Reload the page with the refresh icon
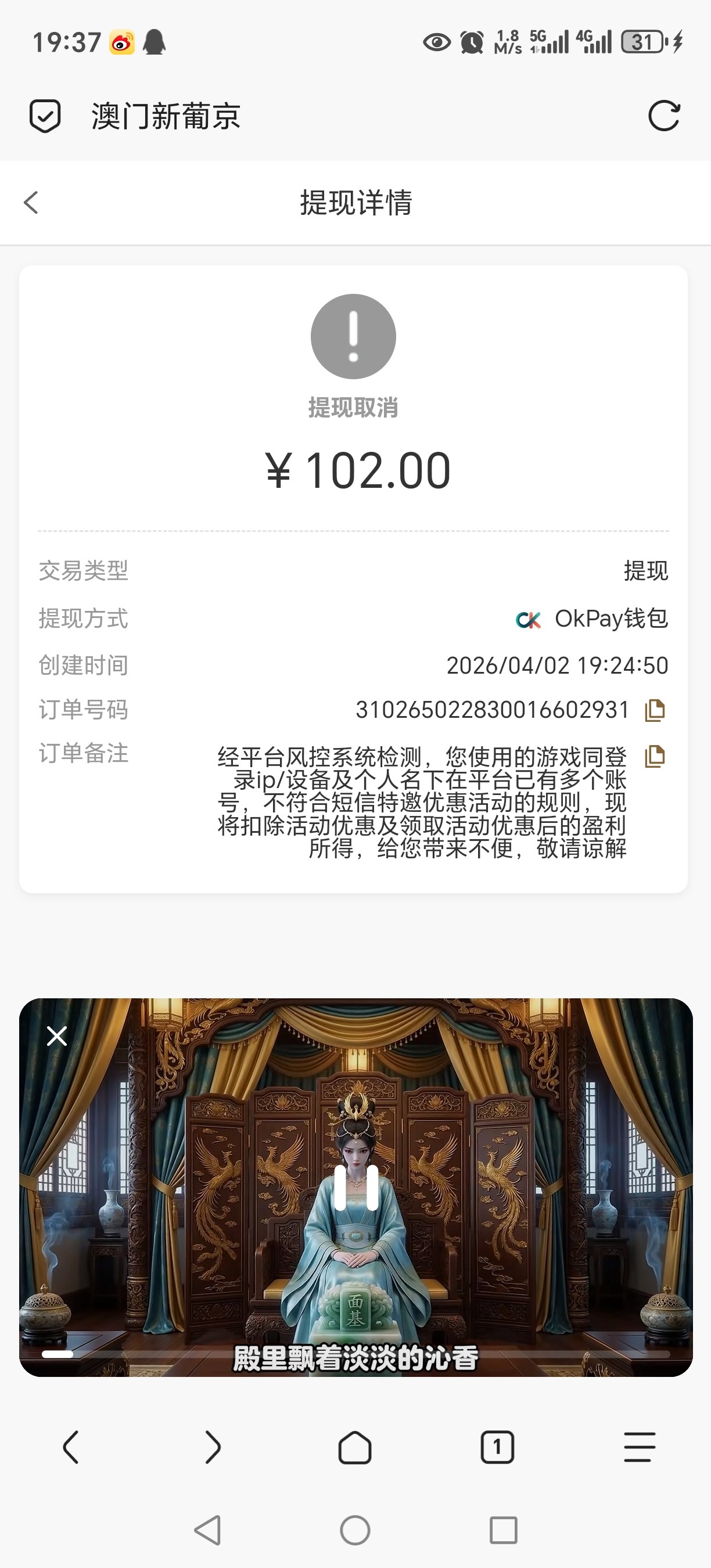The width and height of the screenshot is (711, 1568). coord(663,116)
